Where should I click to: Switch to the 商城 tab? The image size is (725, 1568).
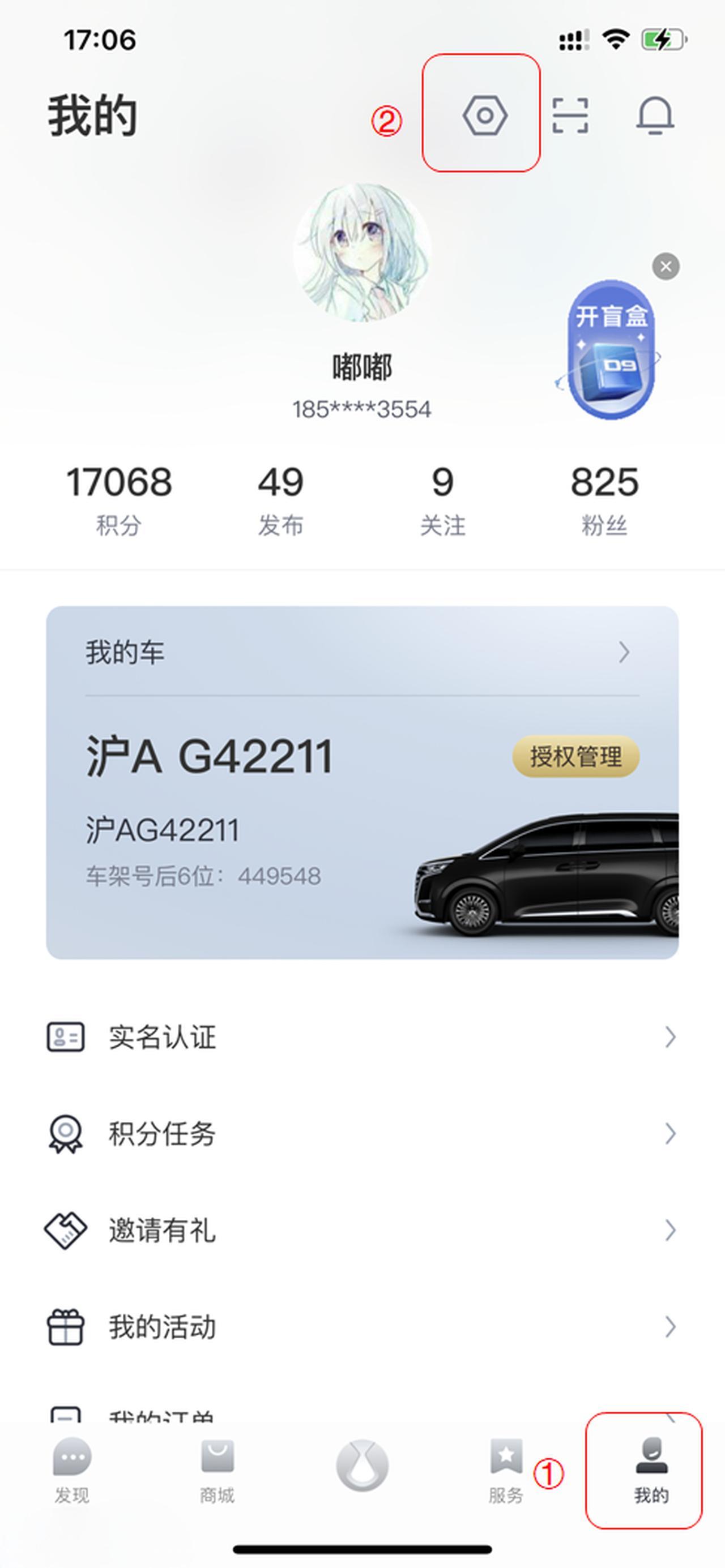pos(217,1470)
